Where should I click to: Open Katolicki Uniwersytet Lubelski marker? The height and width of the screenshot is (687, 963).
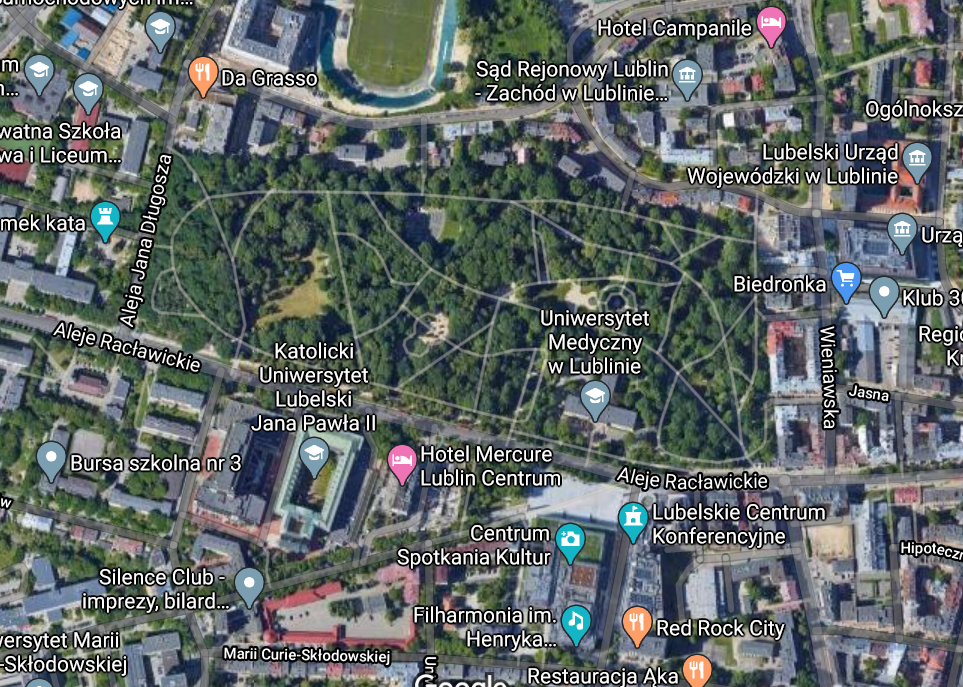[314, 454]
